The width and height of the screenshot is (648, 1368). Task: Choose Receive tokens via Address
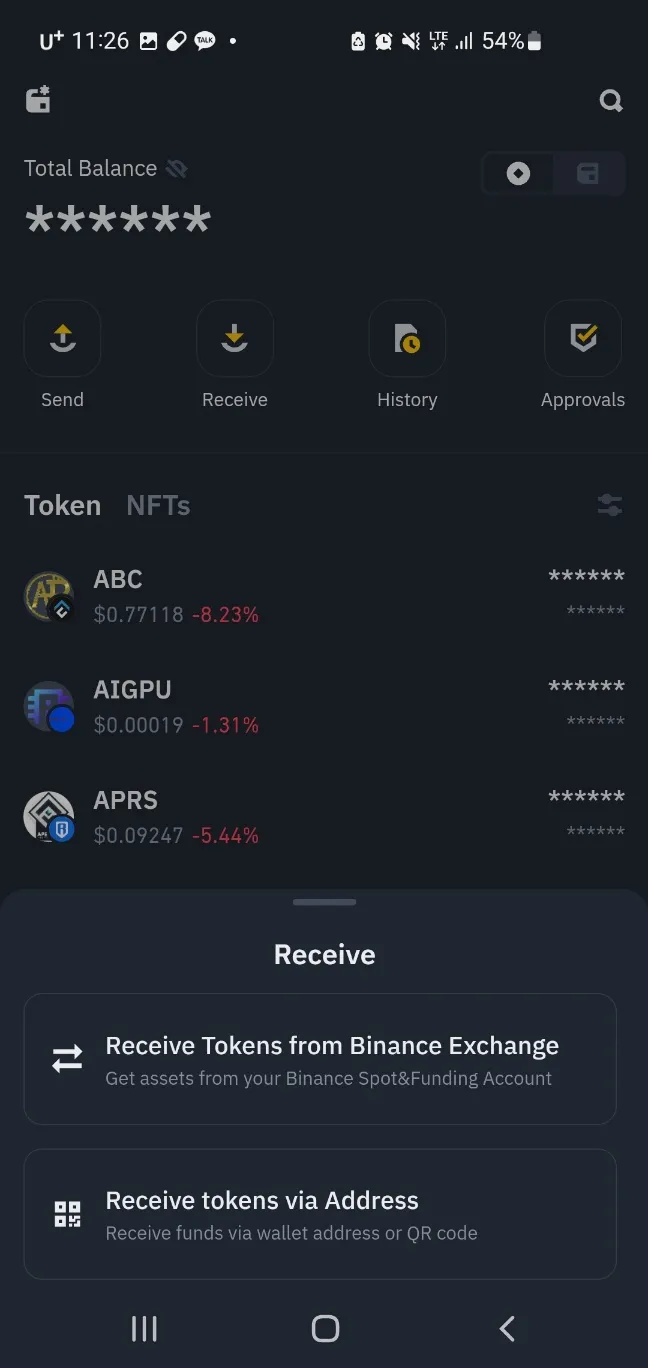(320, 1214)
